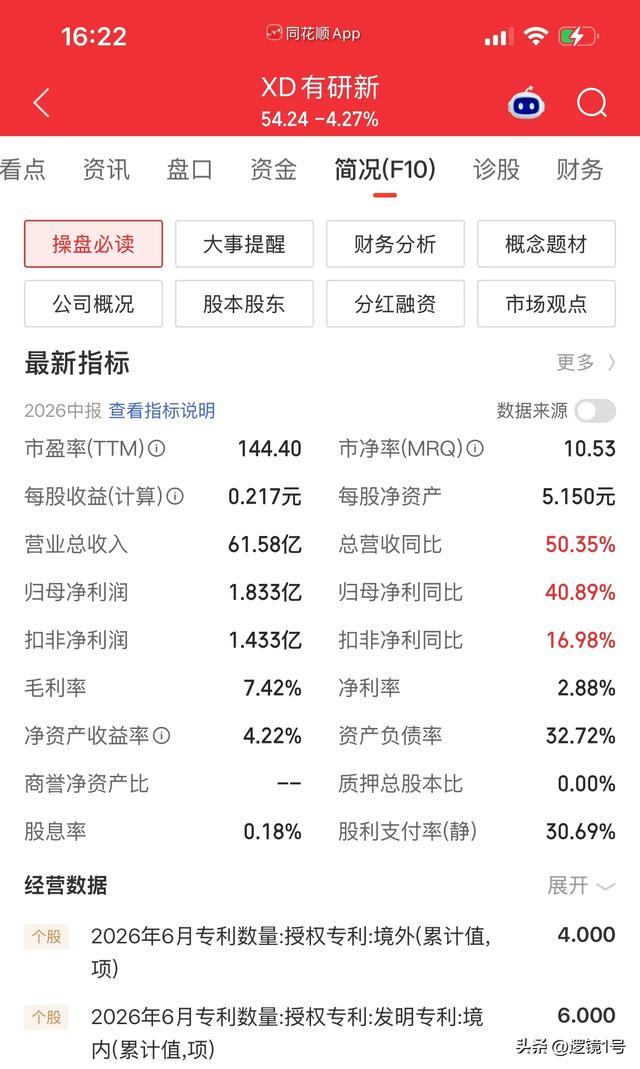
Task: Select the 大事提醒 chip
Action: [x=244, y=243]
